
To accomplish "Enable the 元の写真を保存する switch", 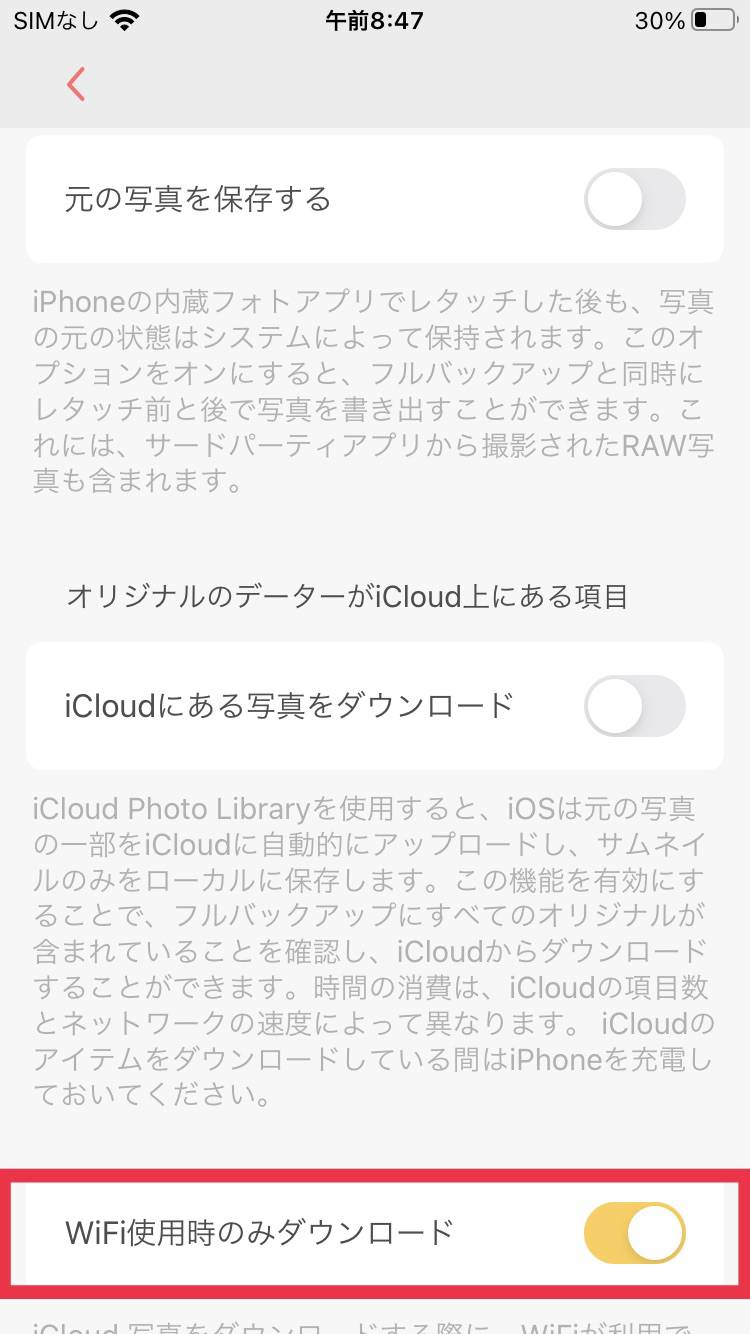I will pyautogui.click(x=634, y=200).
